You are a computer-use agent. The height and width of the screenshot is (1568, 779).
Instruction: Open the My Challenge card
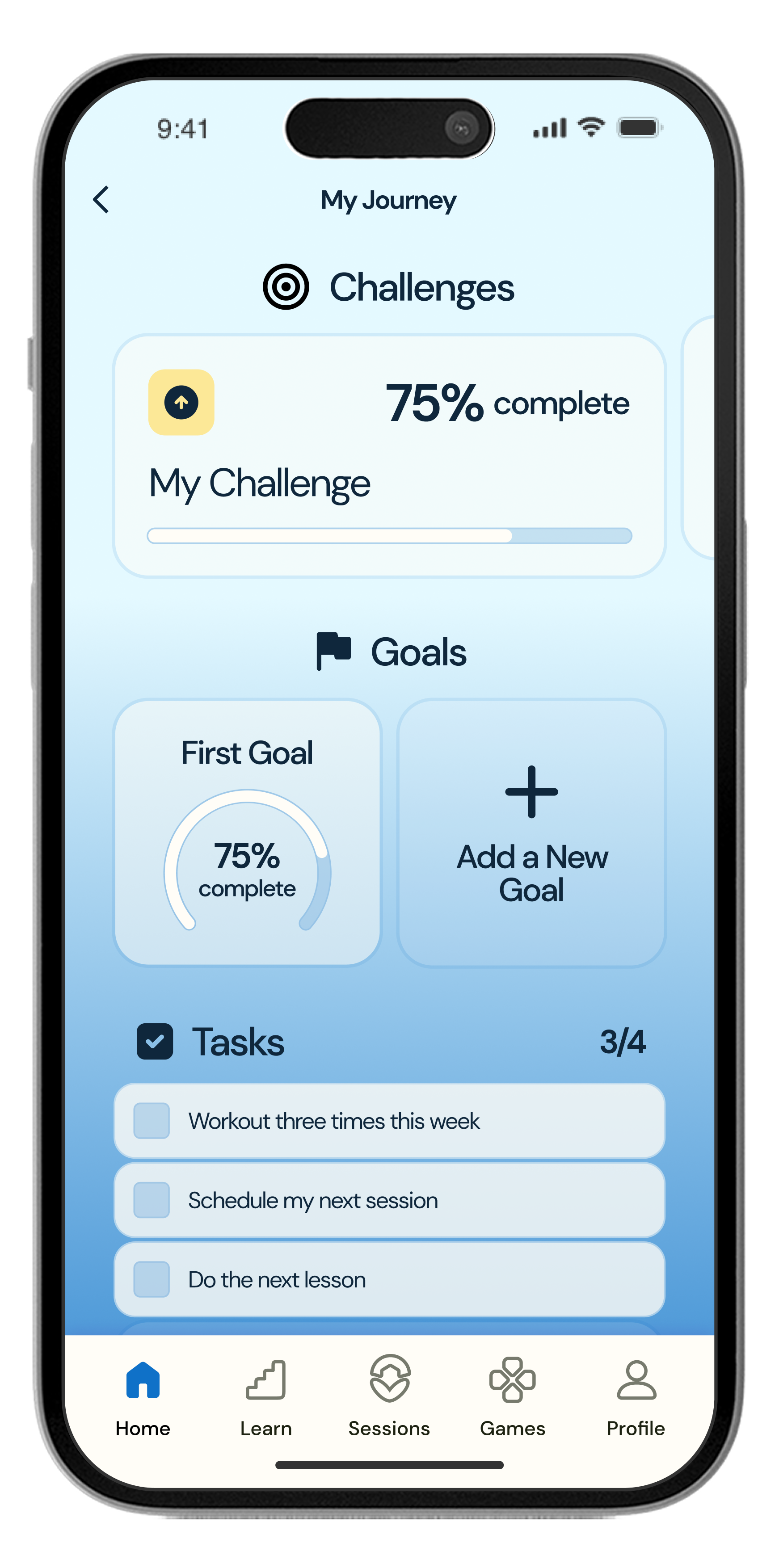(389, 455)
